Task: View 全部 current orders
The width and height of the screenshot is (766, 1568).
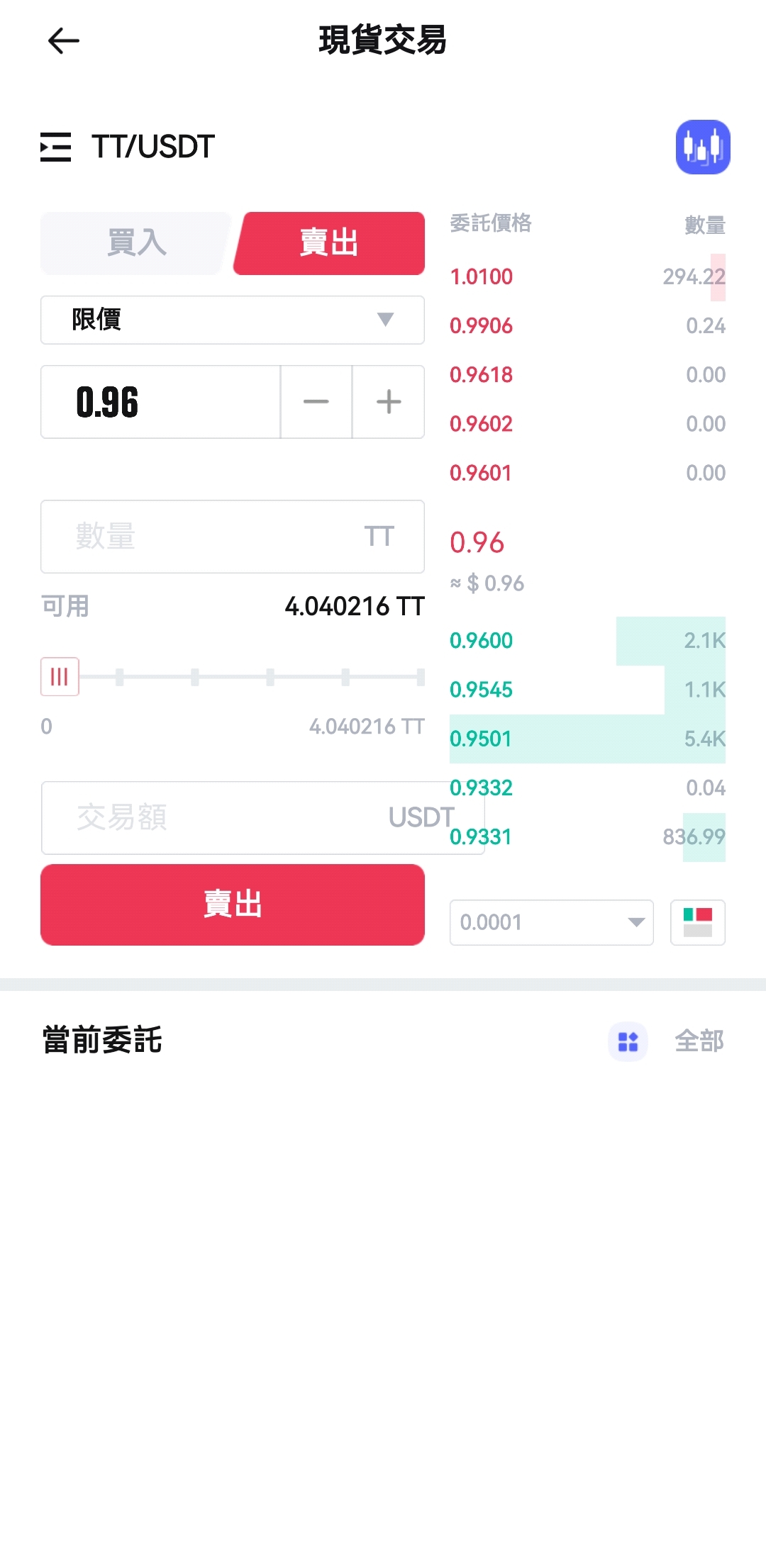Action: click(699, 1041)
